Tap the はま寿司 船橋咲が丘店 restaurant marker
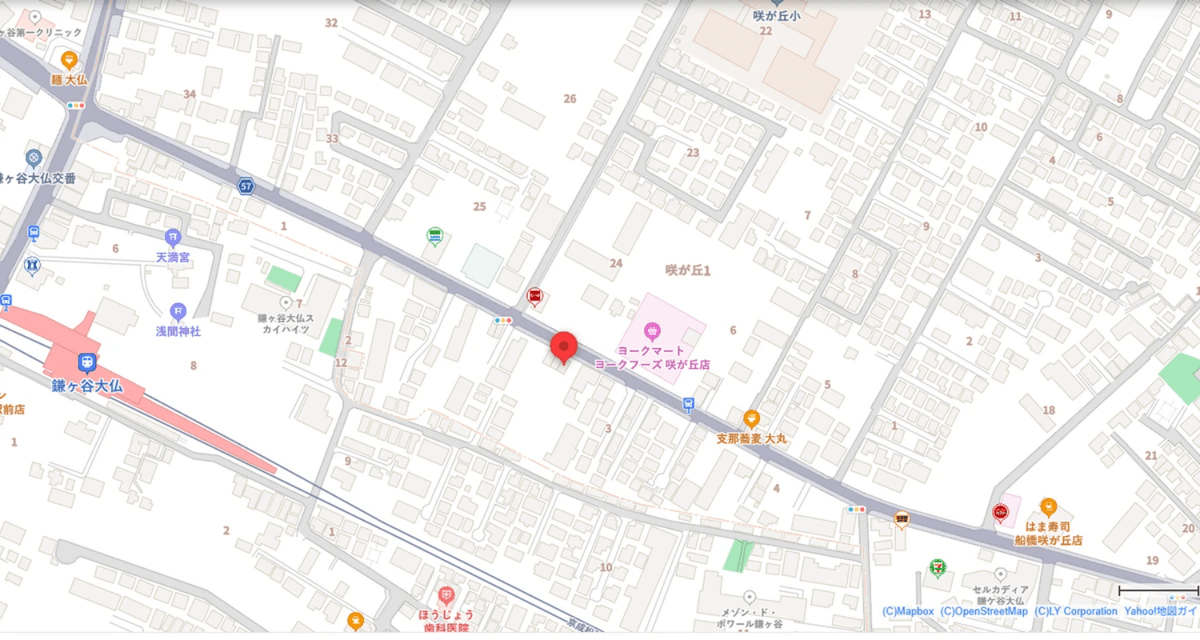Image resolution: width=1200 pixels, height=640 pixels. click(1048, 507)
